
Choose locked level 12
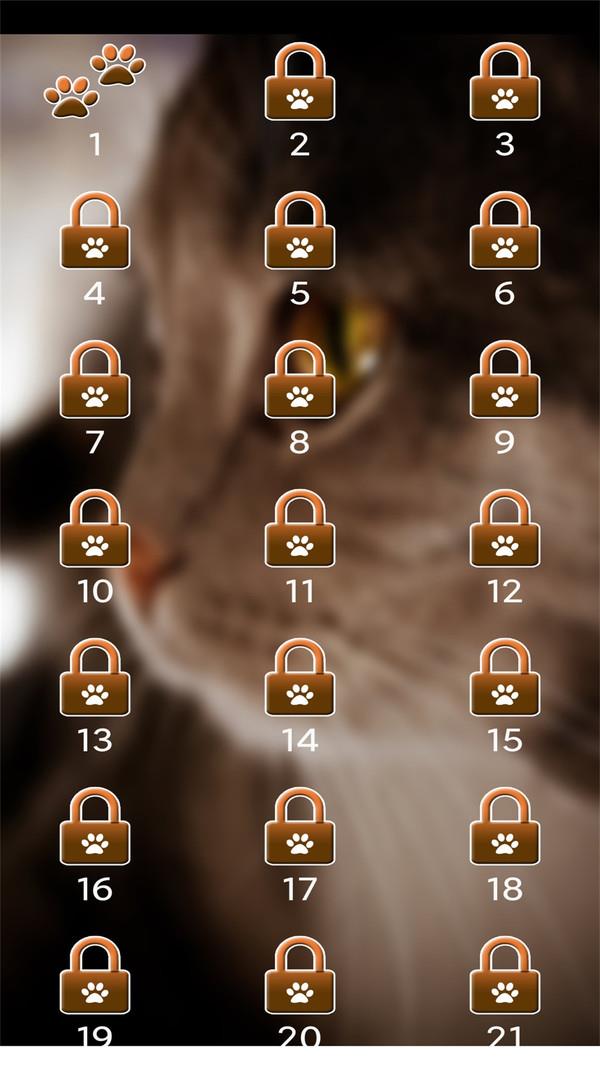[505, 528]
